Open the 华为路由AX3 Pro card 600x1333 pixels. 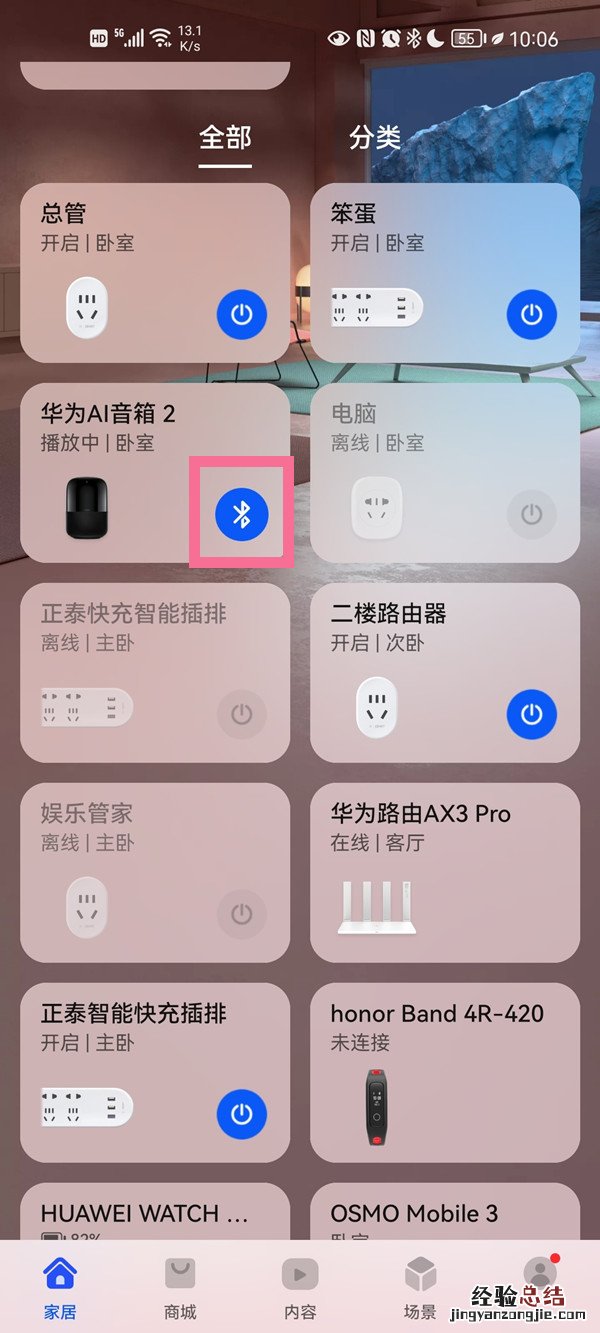445,872
